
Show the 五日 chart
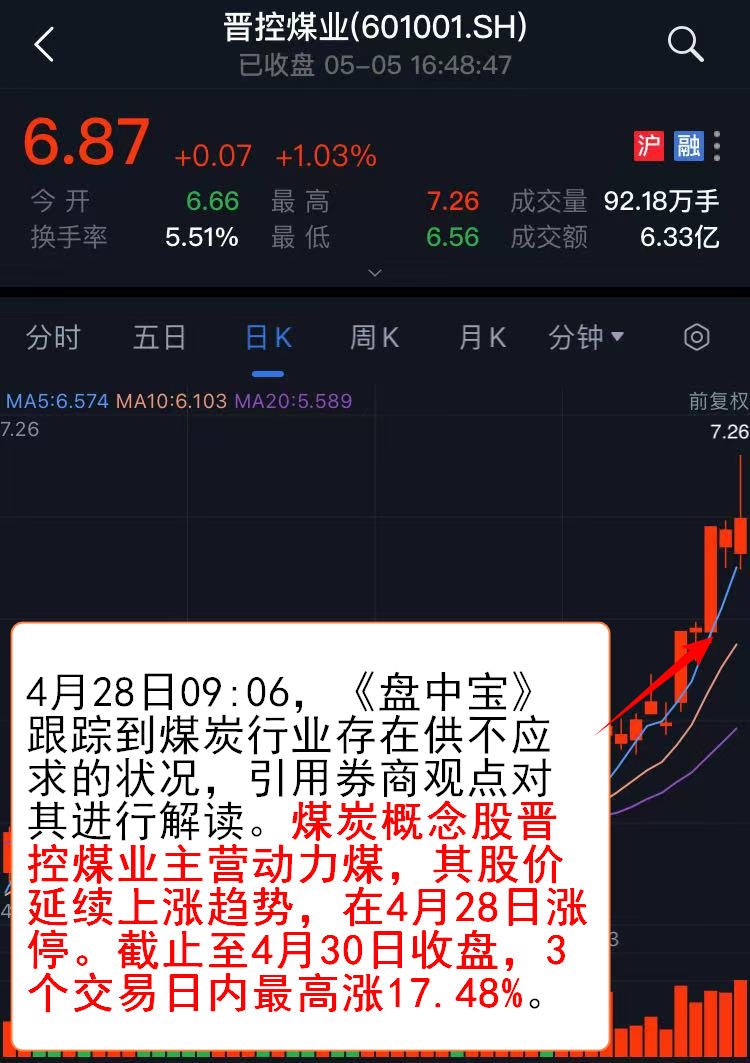(160, 338)
